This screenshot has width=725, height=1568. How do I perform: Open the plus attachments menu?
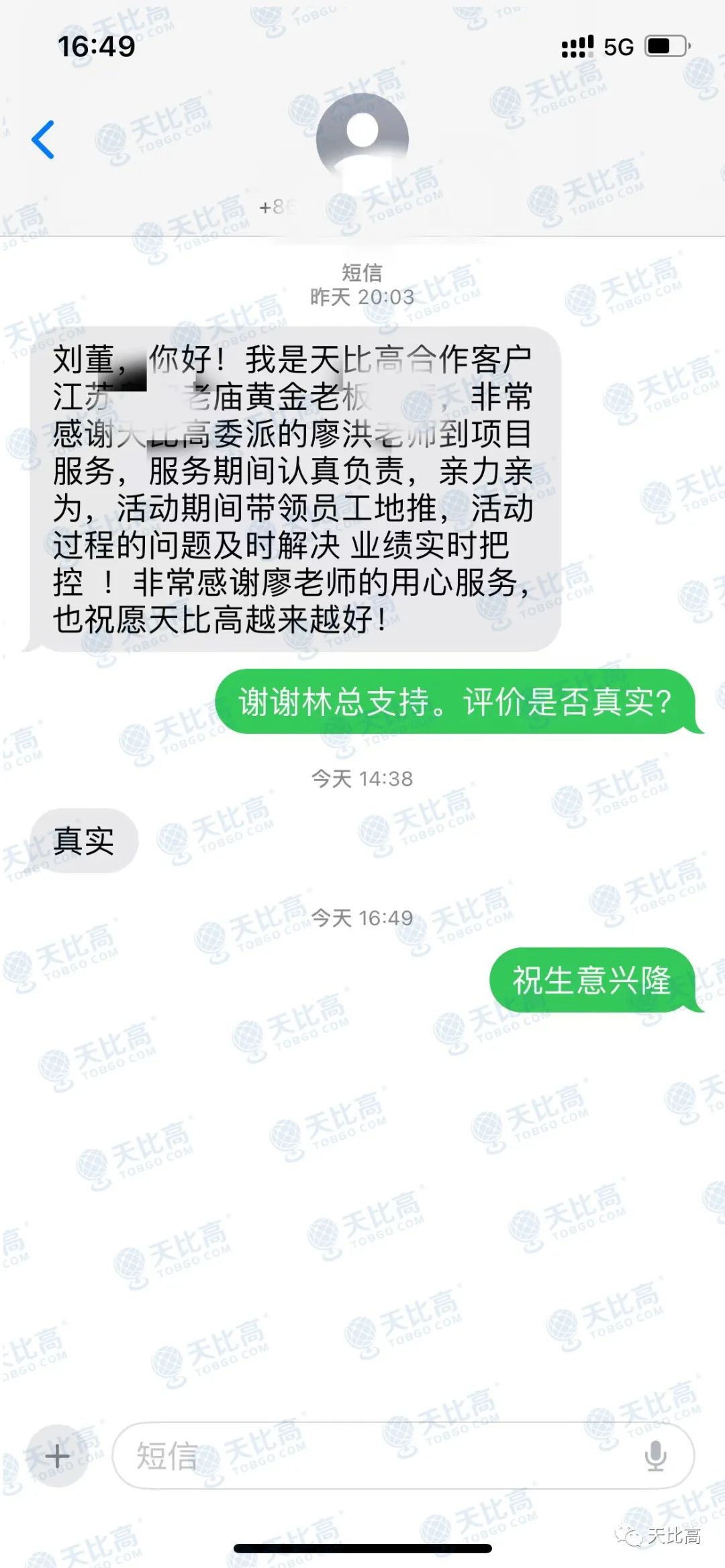[x=58, y=1456]
